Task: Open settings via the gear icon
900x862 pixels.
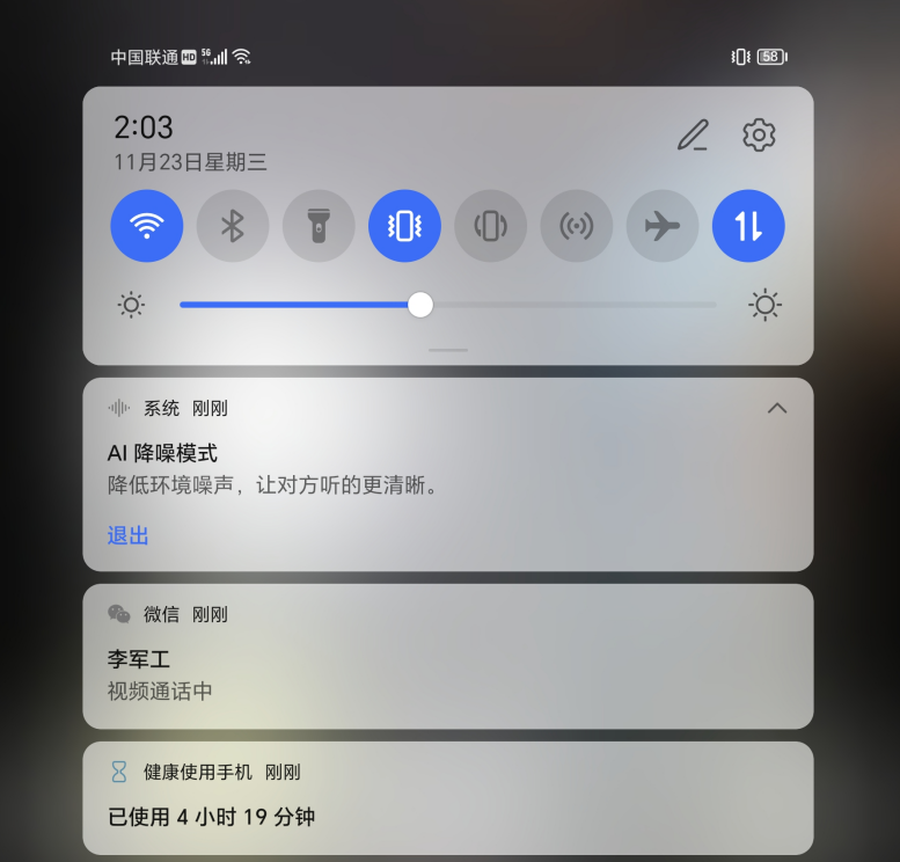Action: [x=759, y=135]
